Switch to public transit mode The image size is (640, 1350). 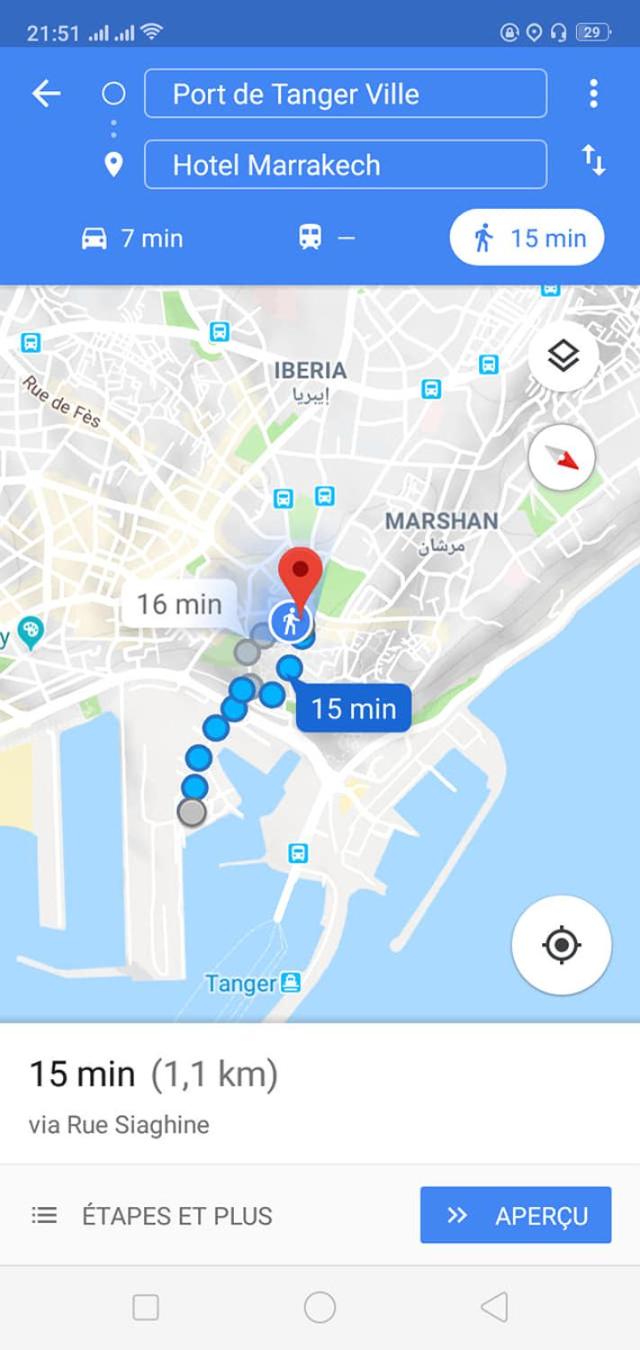tap(327, 238)
